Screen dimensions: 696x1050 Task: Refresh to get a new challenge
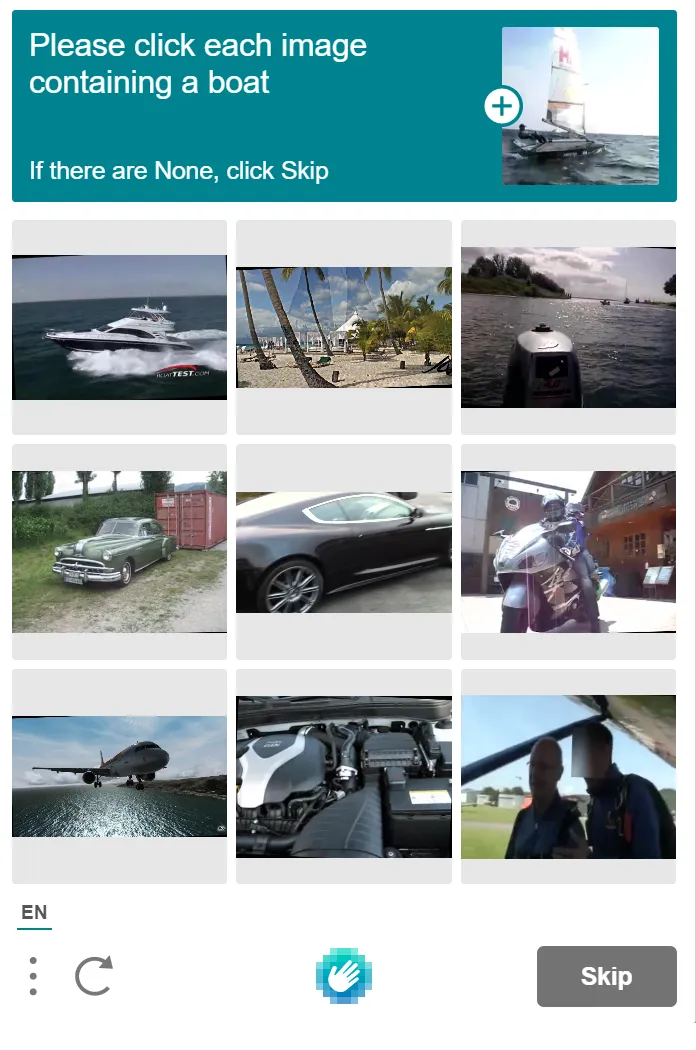94,976
